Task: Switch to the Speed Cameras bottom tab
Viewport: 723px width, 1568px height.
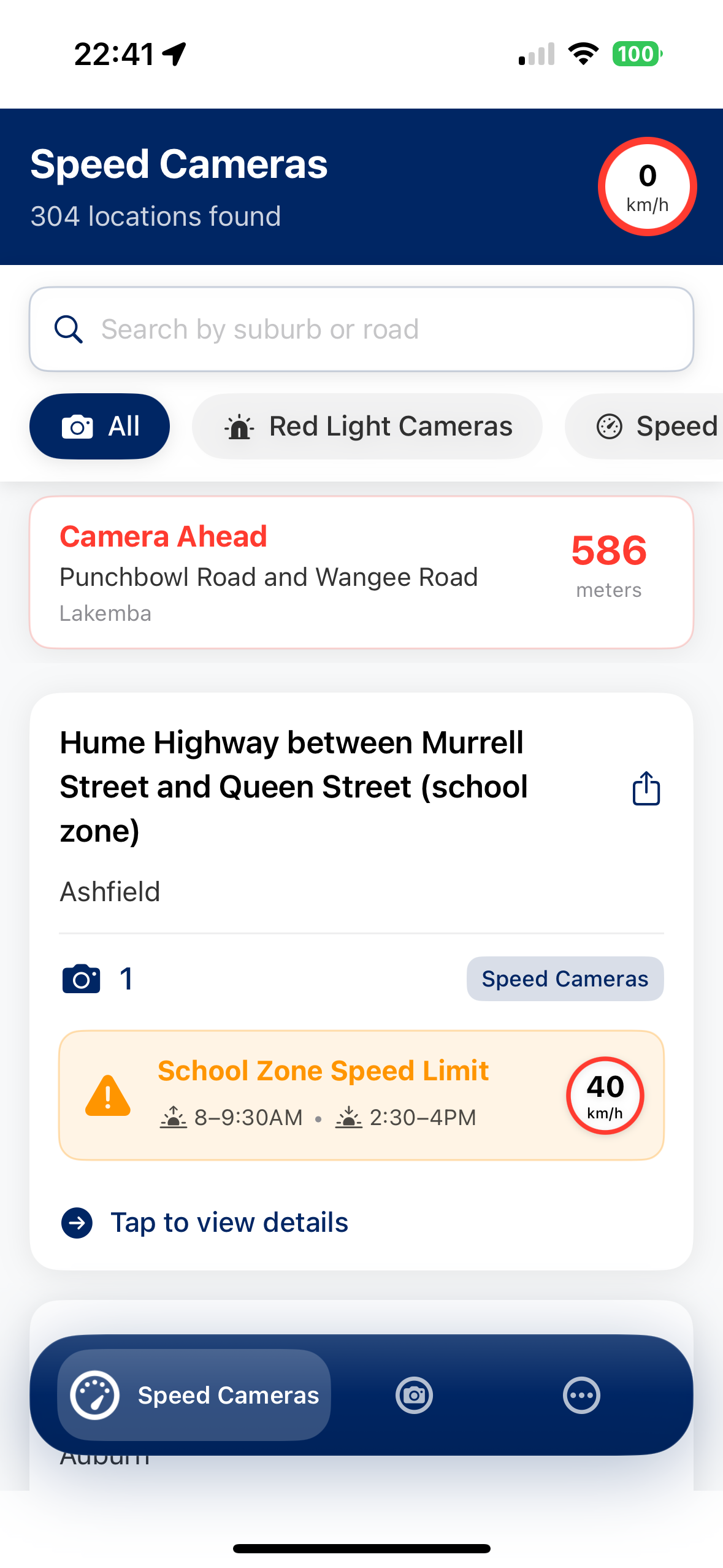Action: pyautogui.click(x=194, y=1395)
